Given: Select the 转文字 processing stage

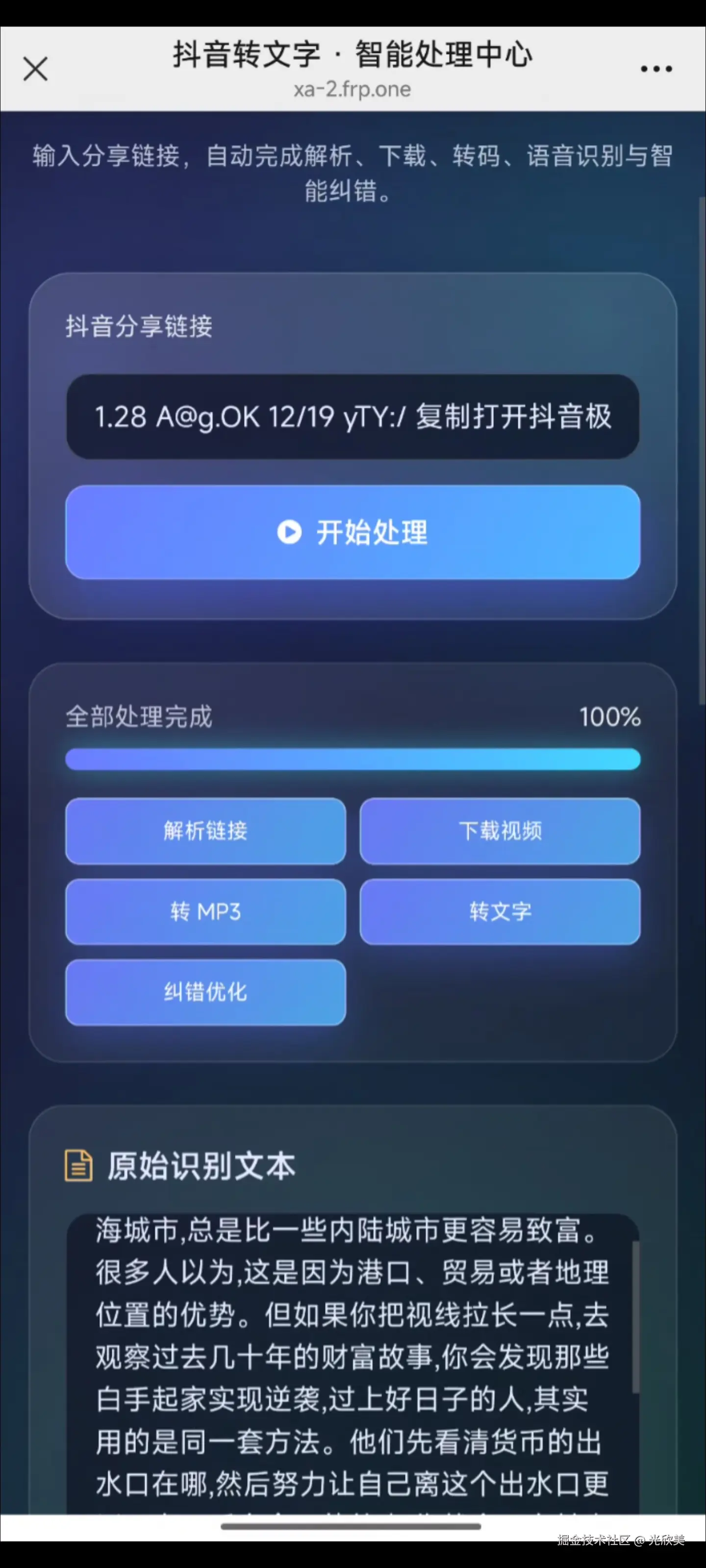Looking at the screenshot, I should pyautogui.click(x=500, y=912).
